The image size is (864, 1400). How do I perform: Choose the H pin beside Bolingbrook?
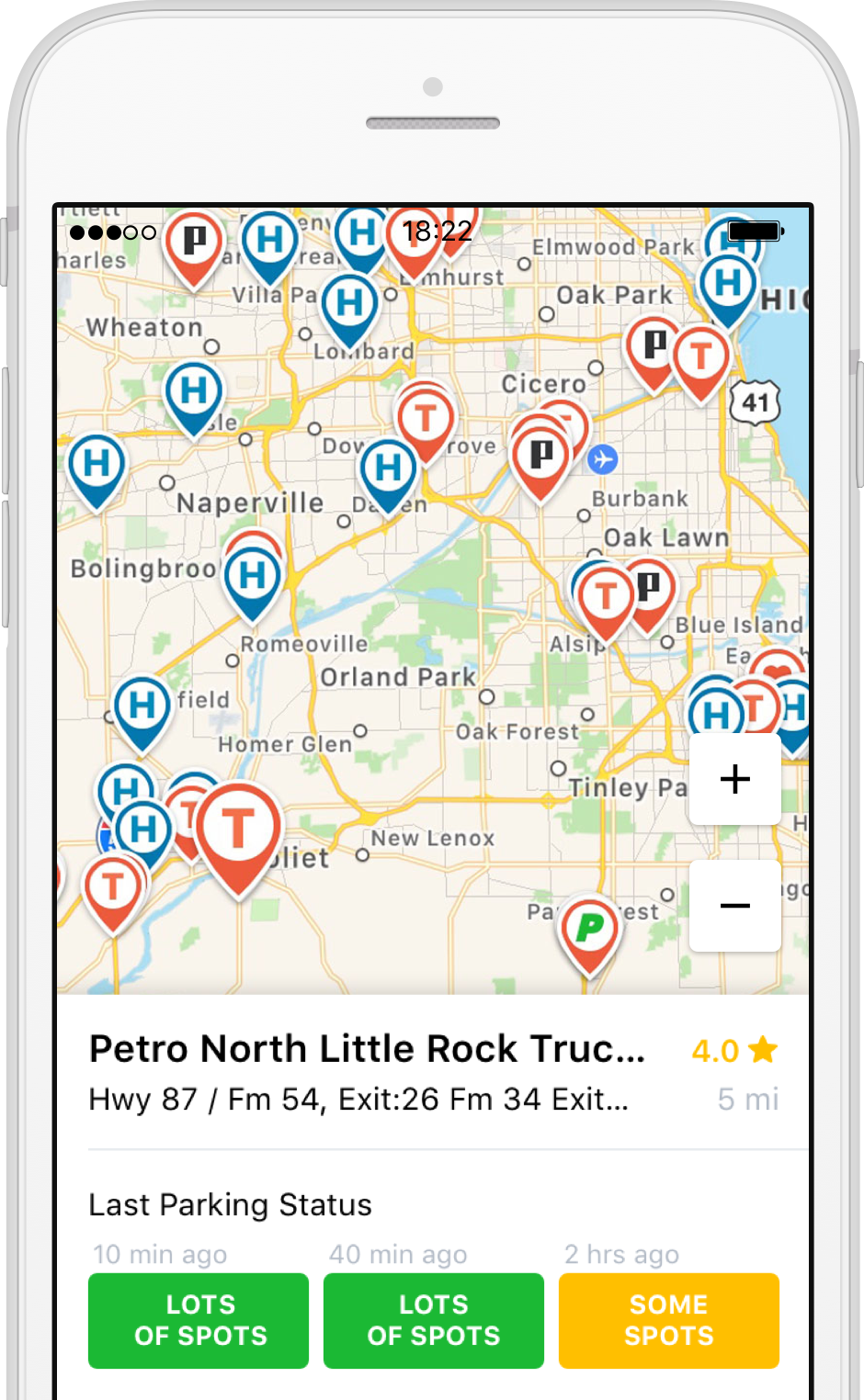[253, 582]
